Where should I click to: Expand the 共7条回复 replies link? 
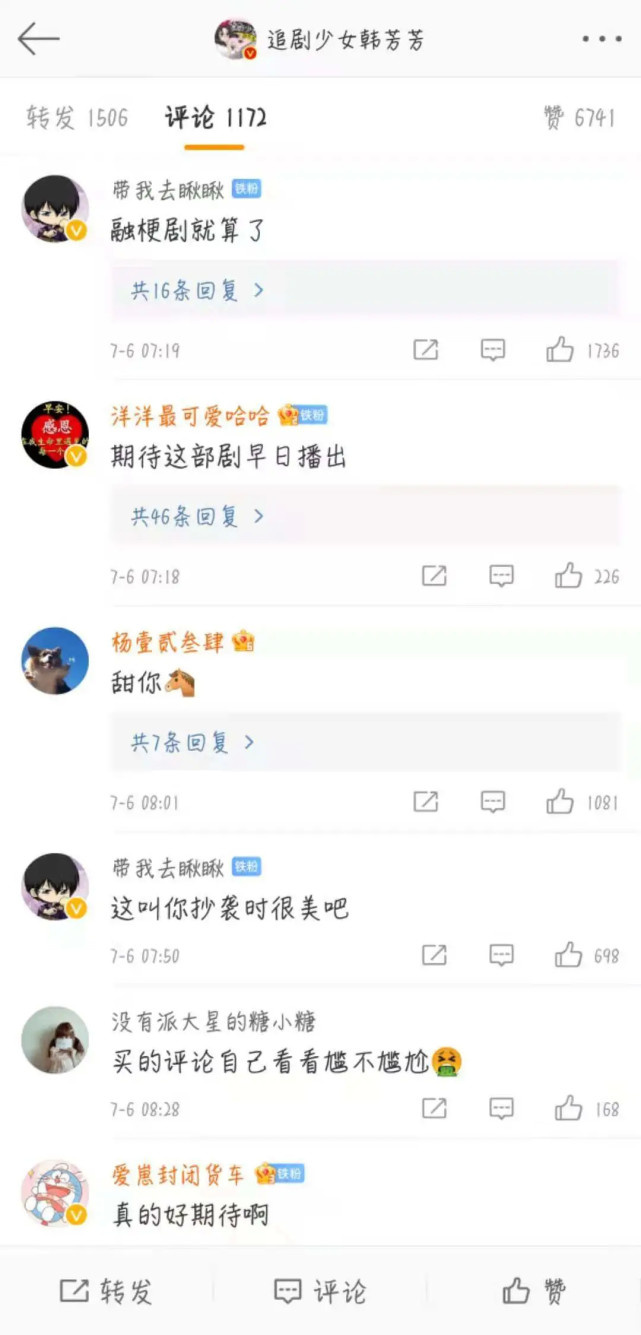click(x=193, y=743)
